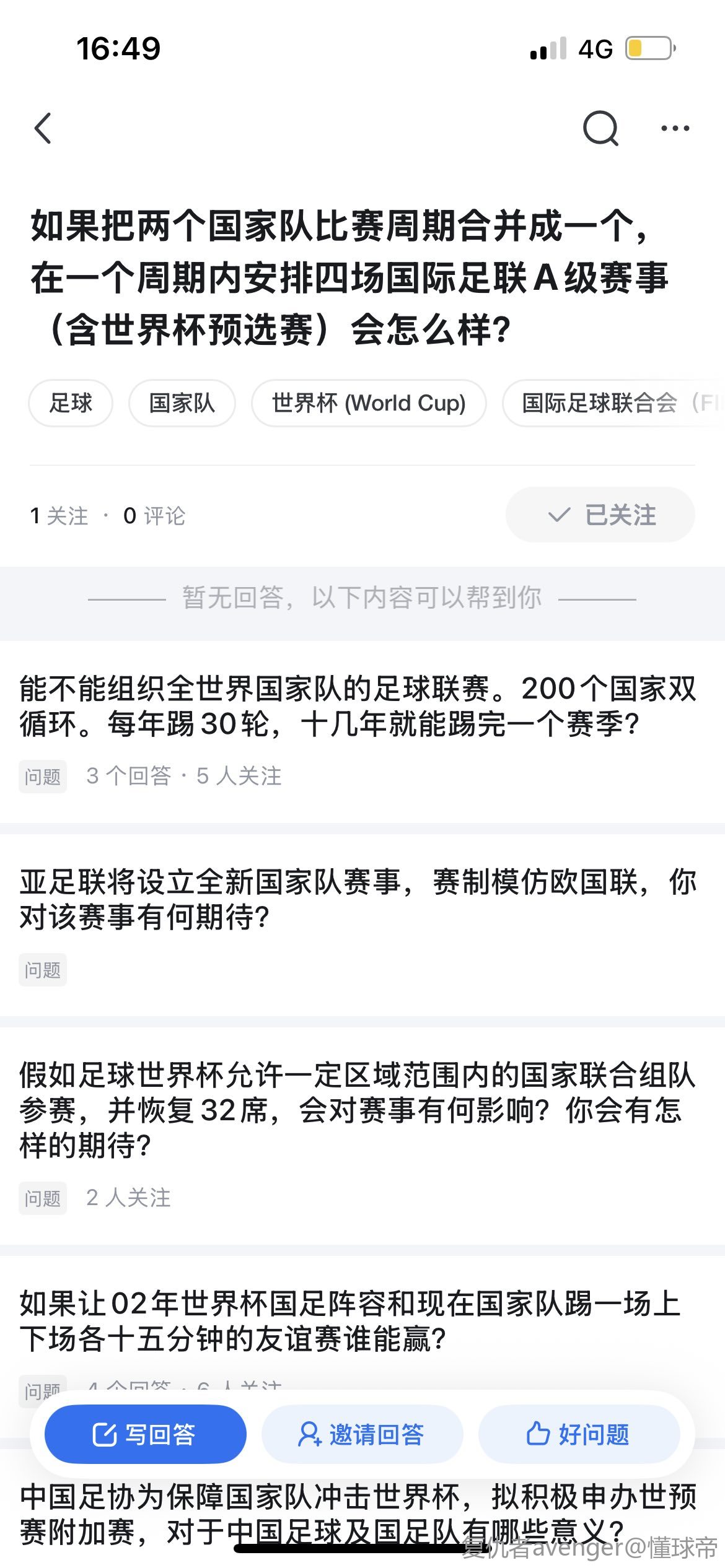
Task: Open the 国家队 topic chip
Action: 182,403
